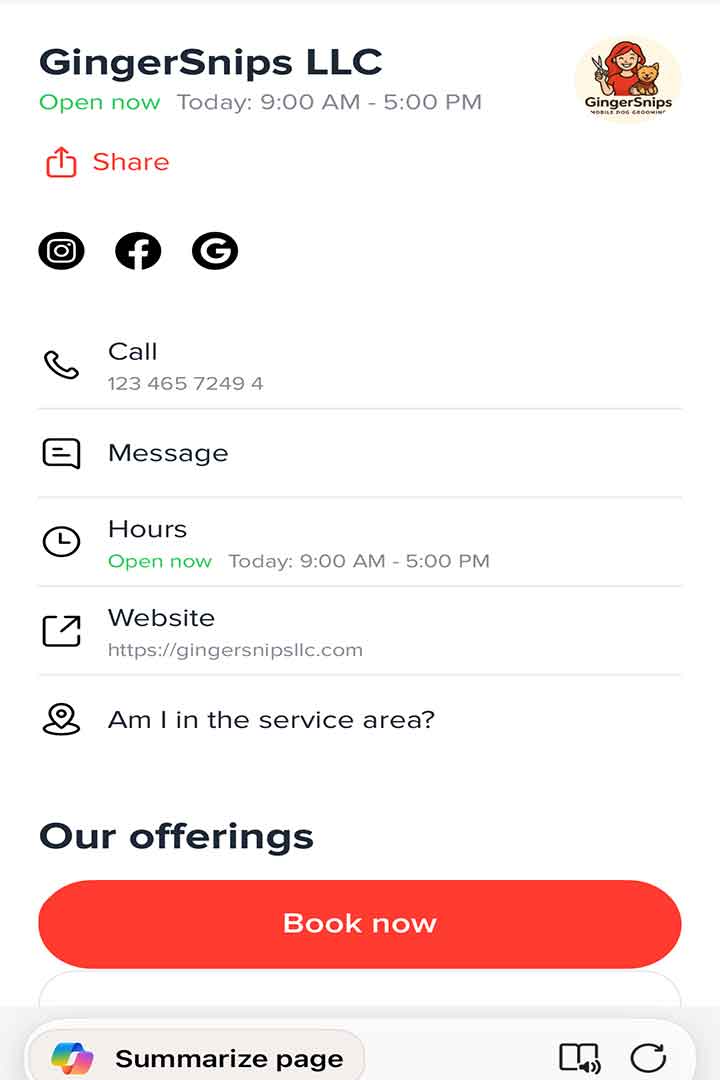Open the Instagram profile icon
The height and width of the screenshot is (1080, 720).
[x=62, y=250]
